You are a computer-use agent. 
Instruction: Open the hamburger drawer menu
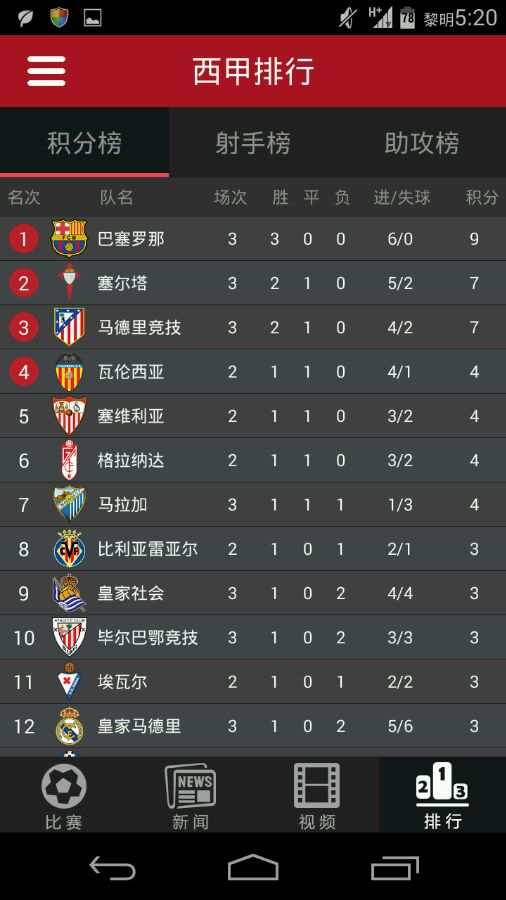tap(46, 71)
